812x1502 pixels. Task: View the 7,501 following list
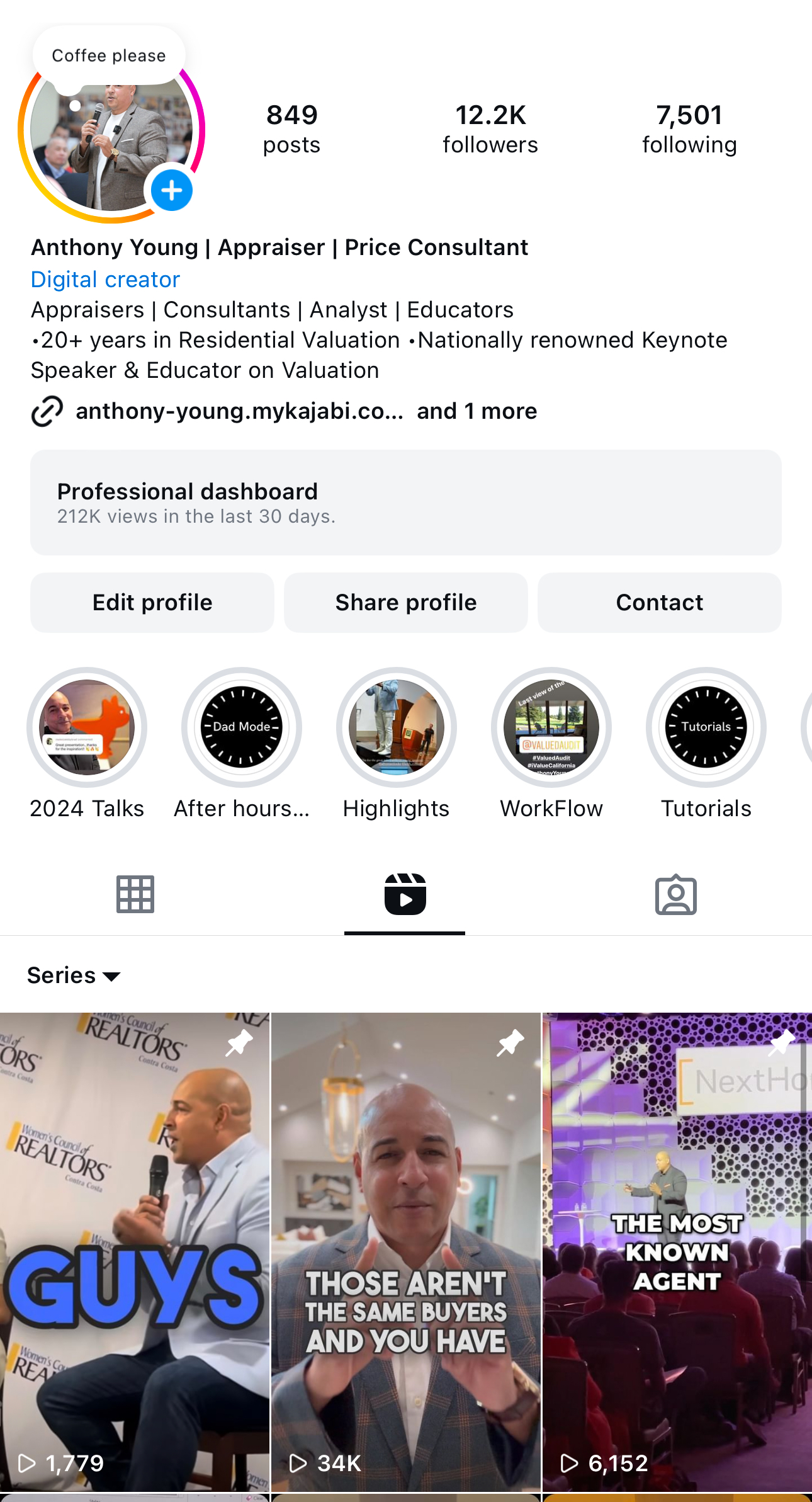click(x=689, y=128)
